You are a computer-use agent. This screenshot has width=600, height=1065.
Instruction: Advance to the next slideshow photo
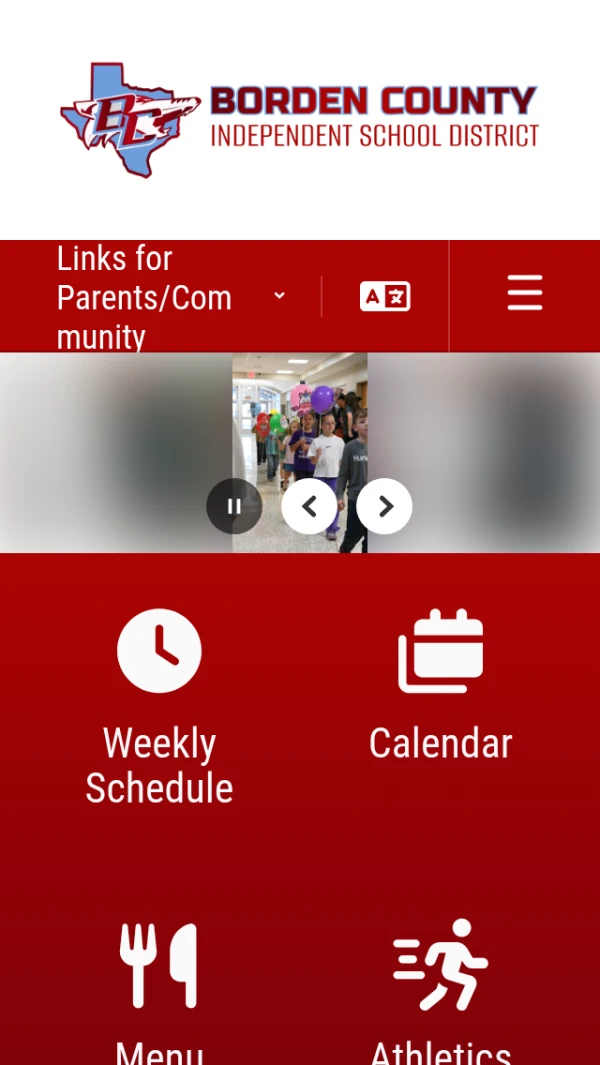[x=384, y=506]
